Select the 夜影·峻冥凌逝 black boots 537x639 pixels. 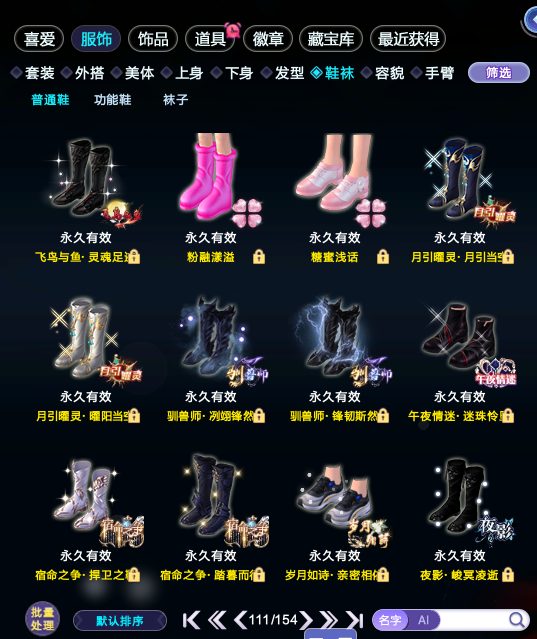coord(460,518)
